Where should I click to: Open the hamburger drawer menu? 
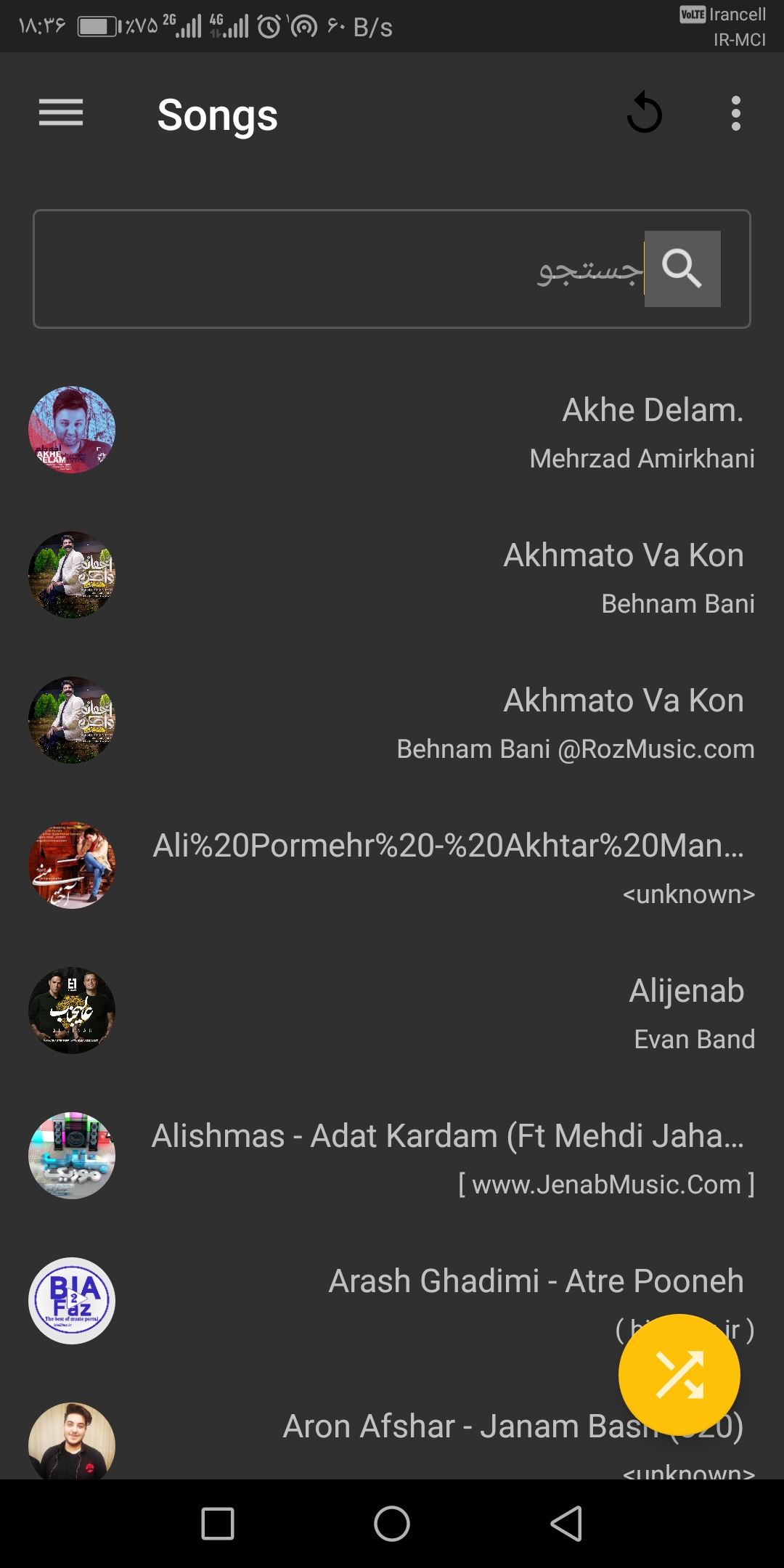click(x=61, y=113)
